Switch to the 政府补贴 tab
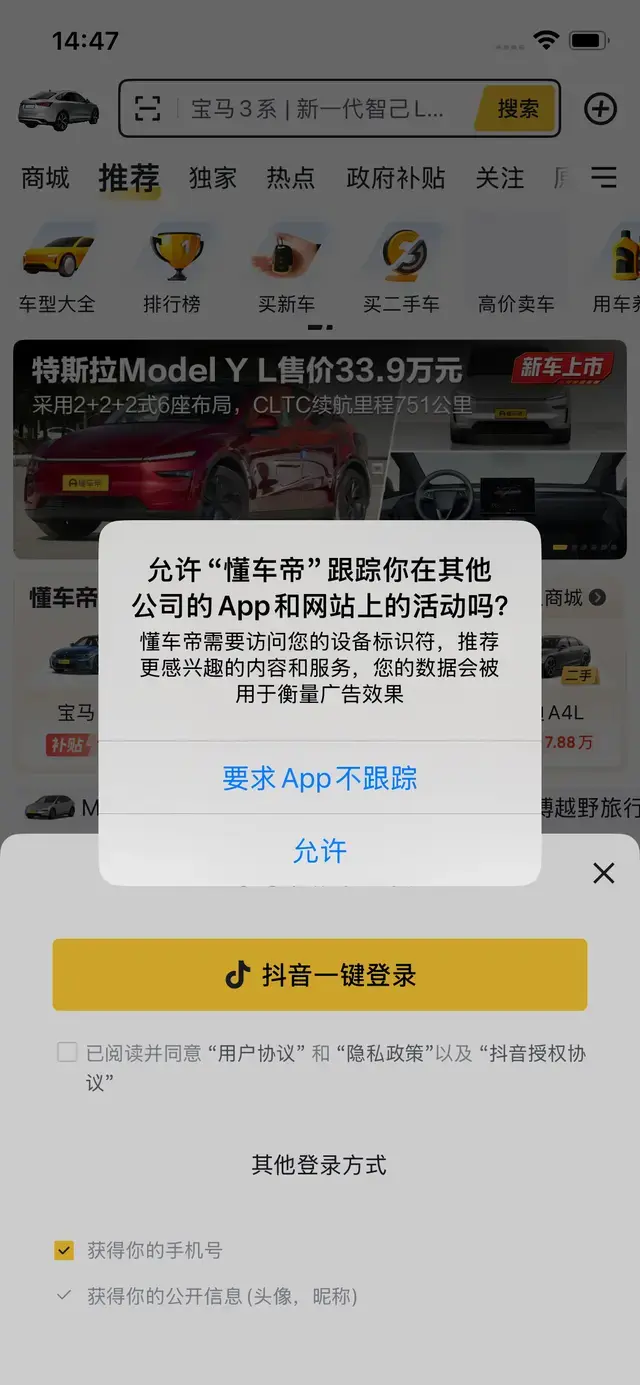The image size is (640, 1385). tap(396, 178)
